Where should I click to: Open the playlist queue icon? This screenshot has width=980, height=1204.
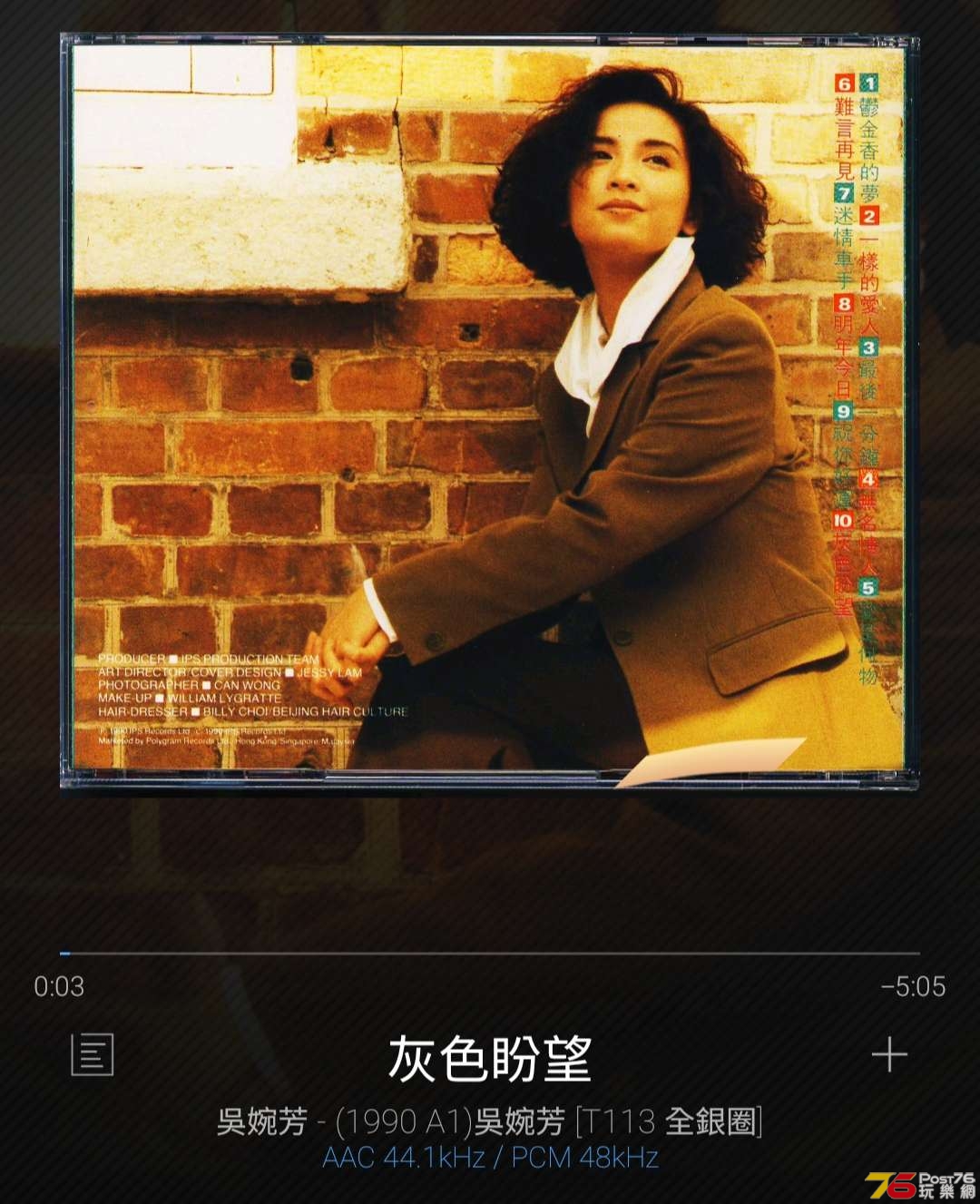(92, 1054)
